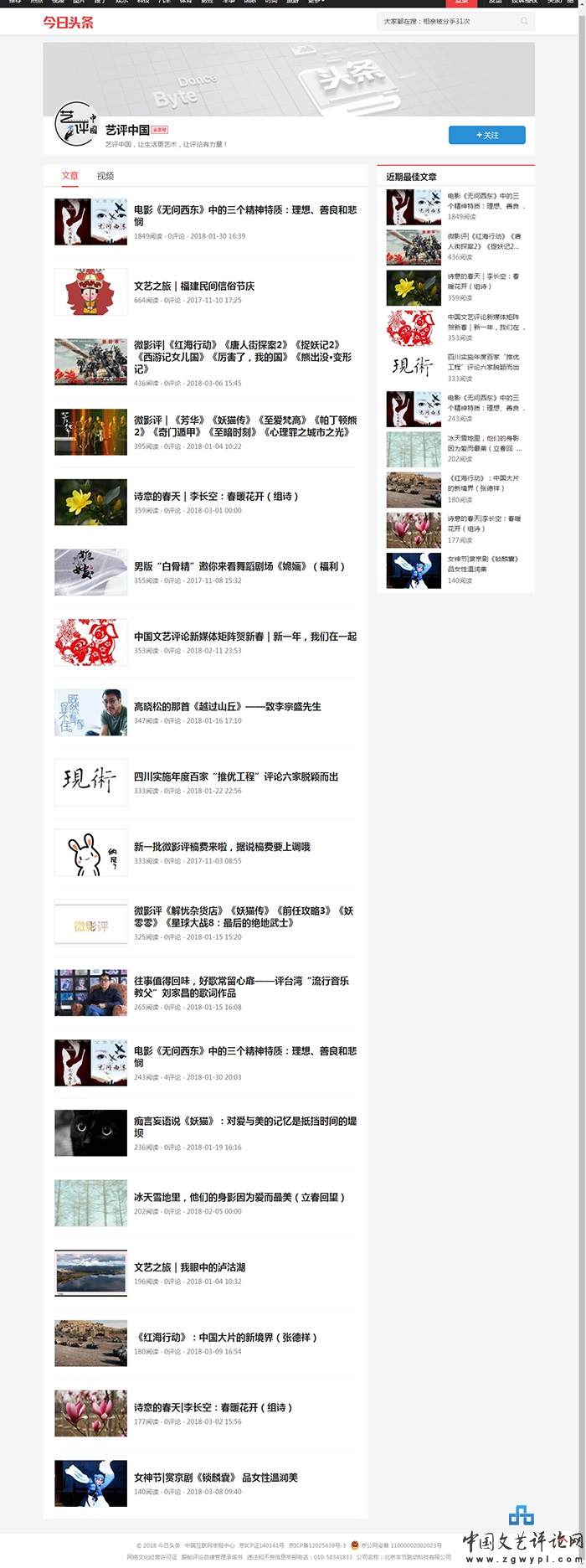586x1568 pixels.
Task: Tap the 艺评中国 profile avatar
Action: [75, 124]
